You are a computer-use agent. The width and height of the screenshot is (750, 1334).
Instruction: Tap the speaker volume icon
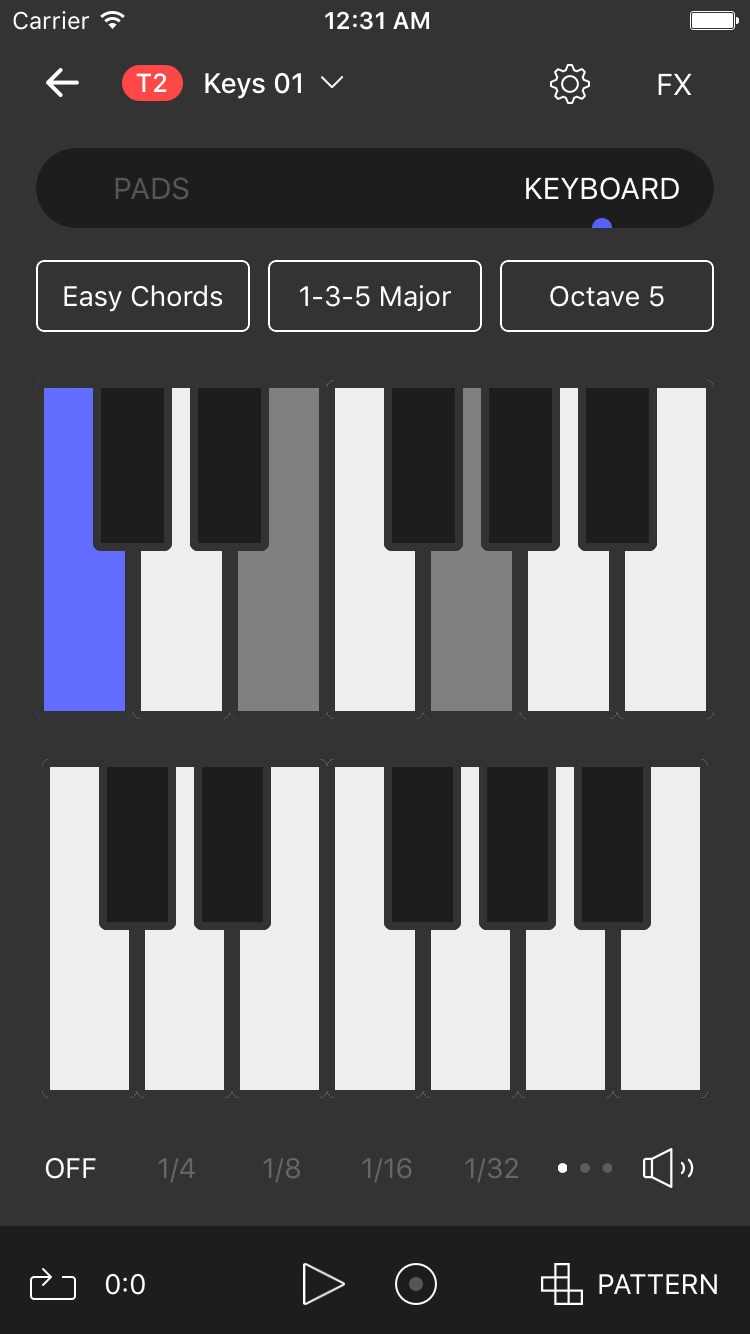coord(667,1167)
